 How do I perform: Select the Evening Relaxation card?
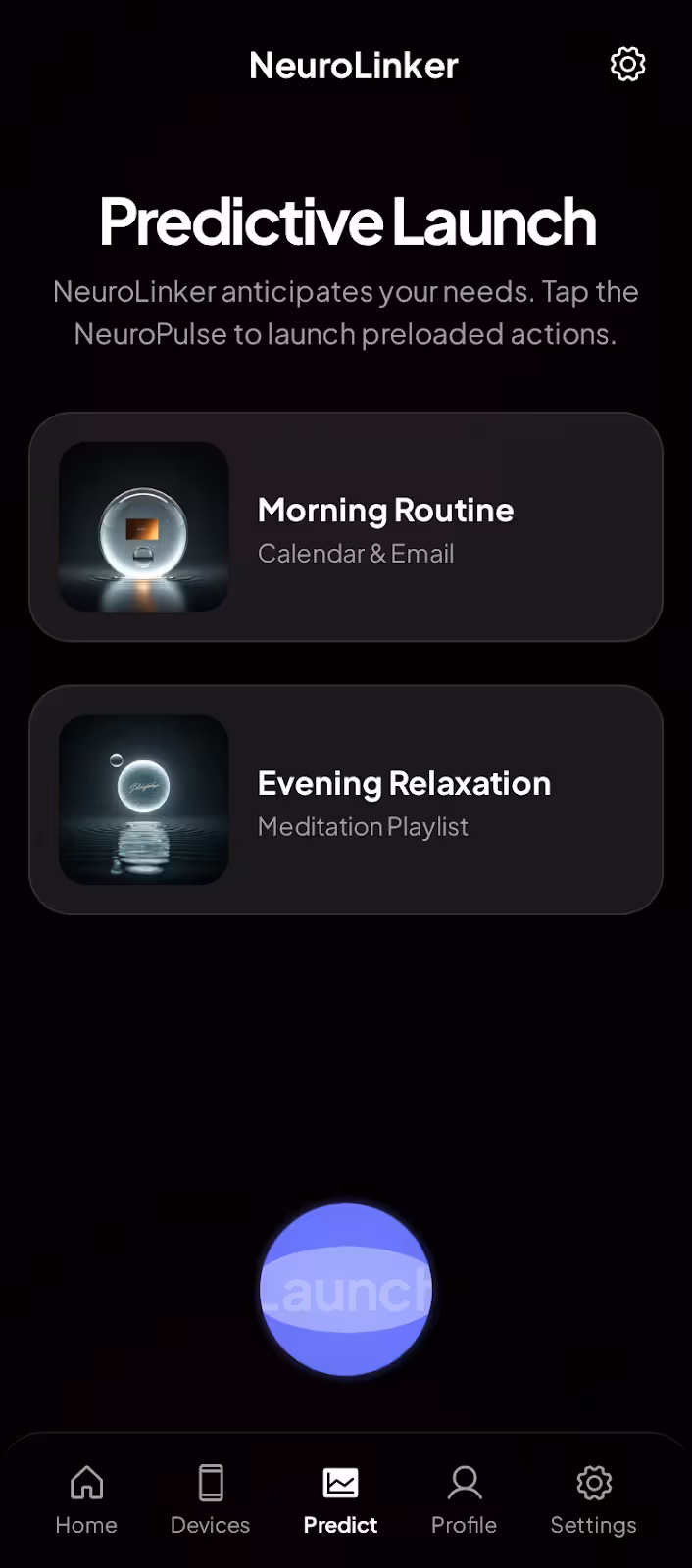(346, 800)
